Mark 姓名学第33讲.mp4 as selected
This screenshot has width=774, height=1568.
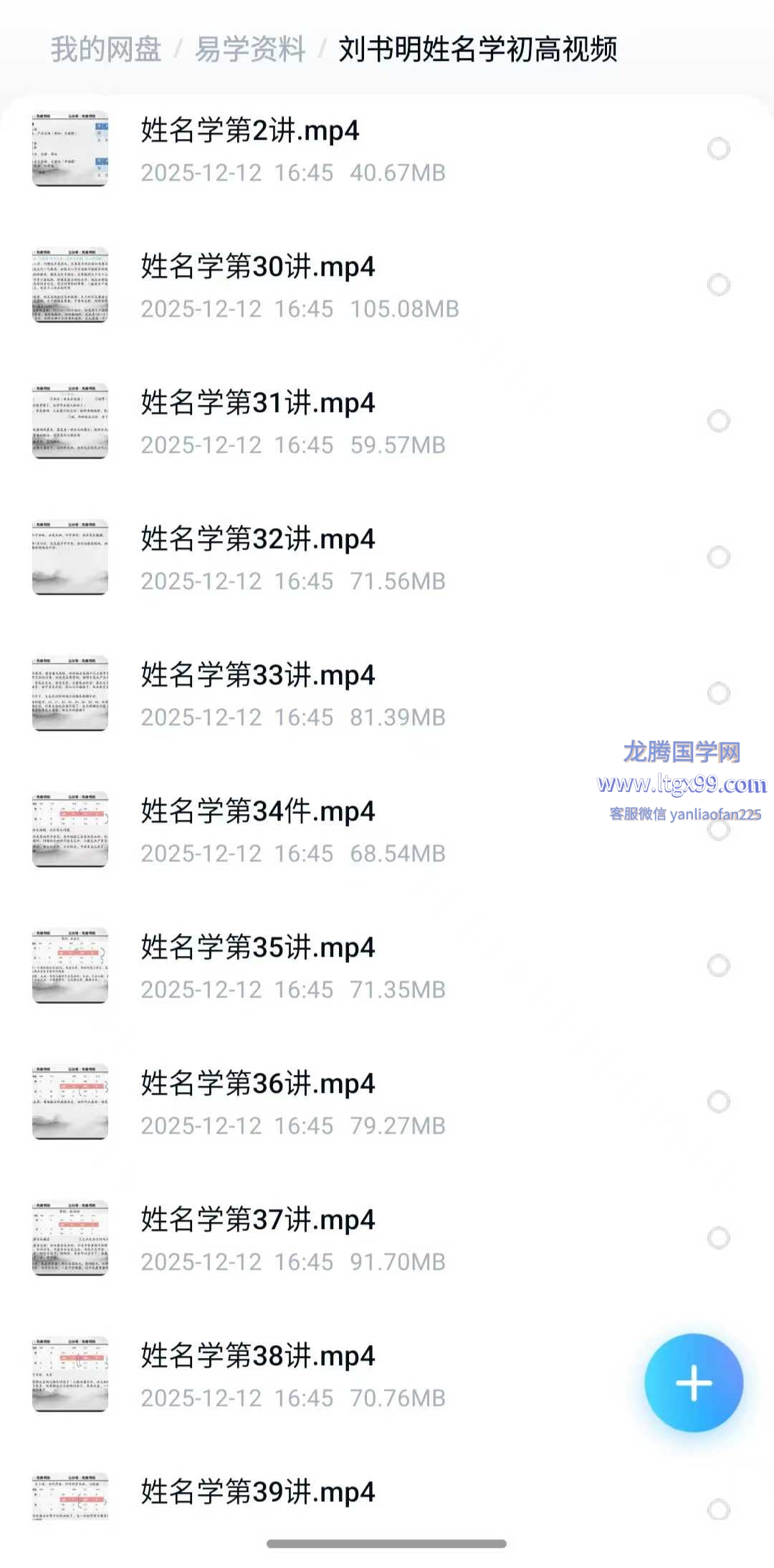click(x=718, y=694)
